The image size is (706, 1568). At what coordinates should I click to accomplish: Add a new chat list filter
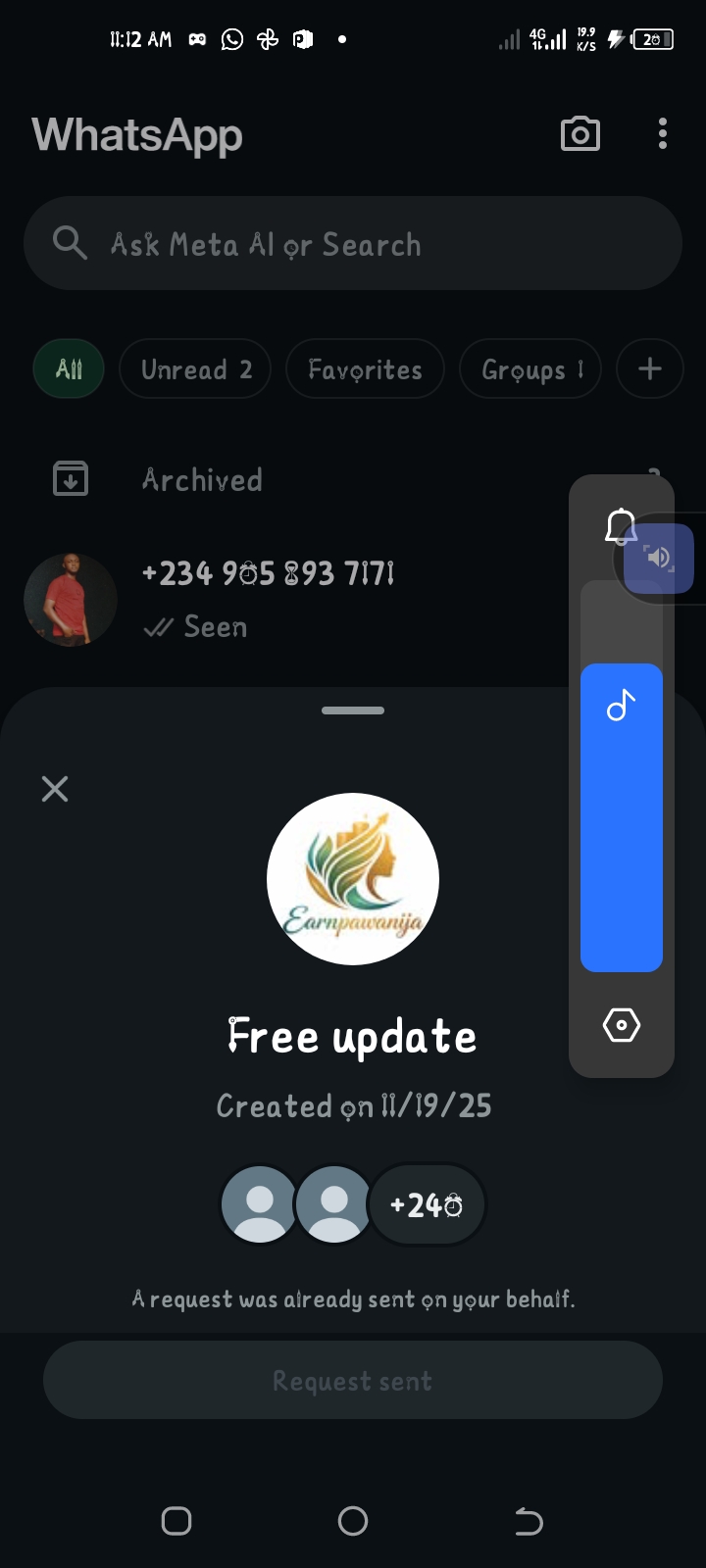[x=649, y=369]
